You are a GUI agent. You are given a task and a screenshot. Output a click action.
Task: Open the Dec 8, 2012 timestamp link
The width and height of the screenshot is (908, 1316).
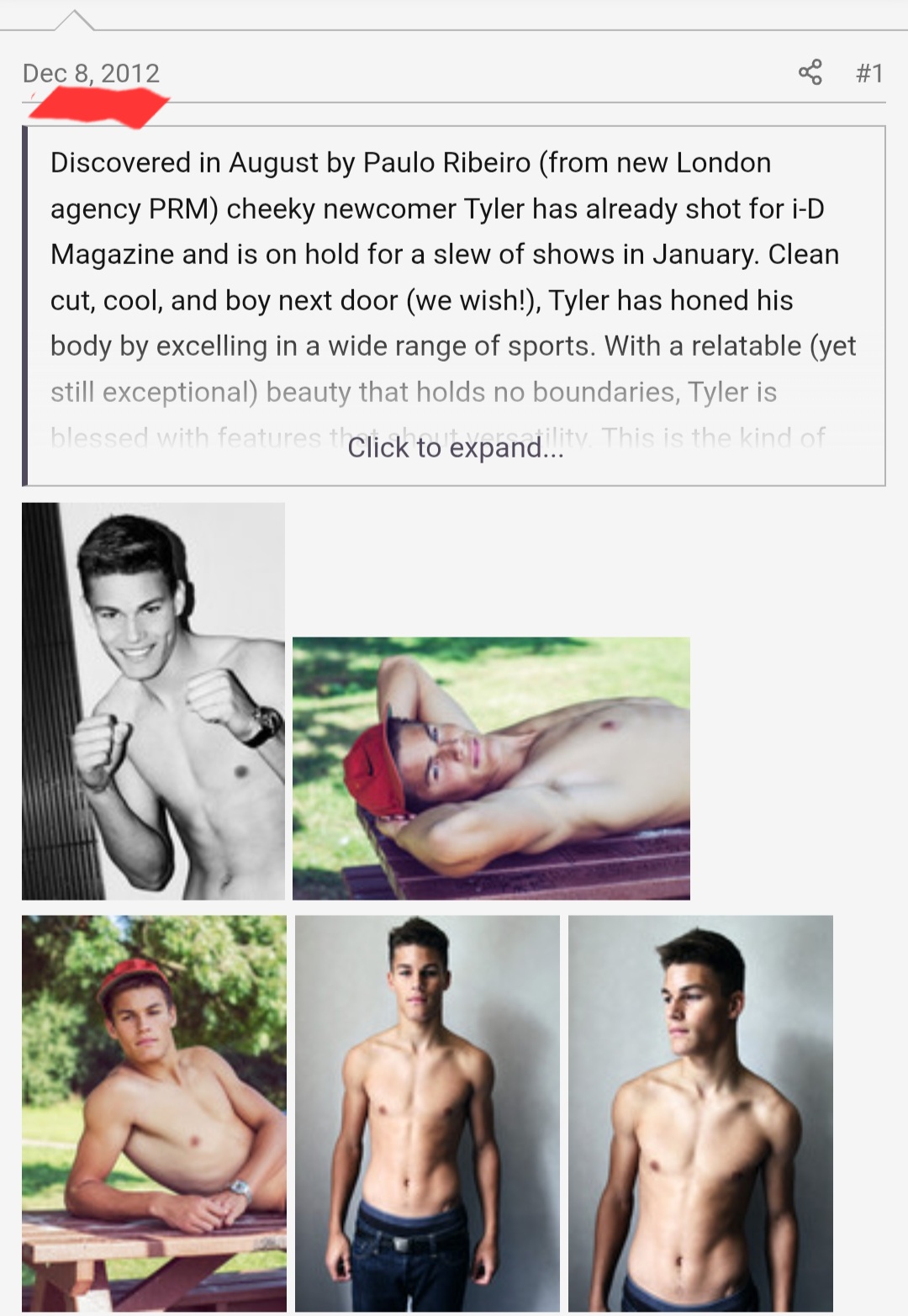point(91,73)
